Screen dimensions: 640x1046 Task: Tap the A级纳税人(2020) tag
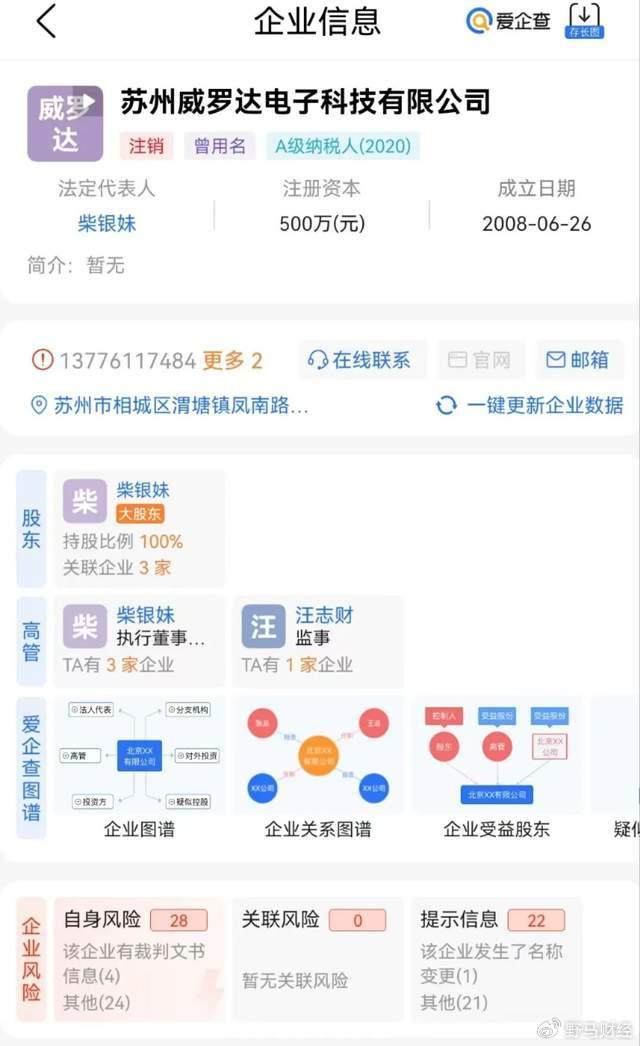(343, 145)
